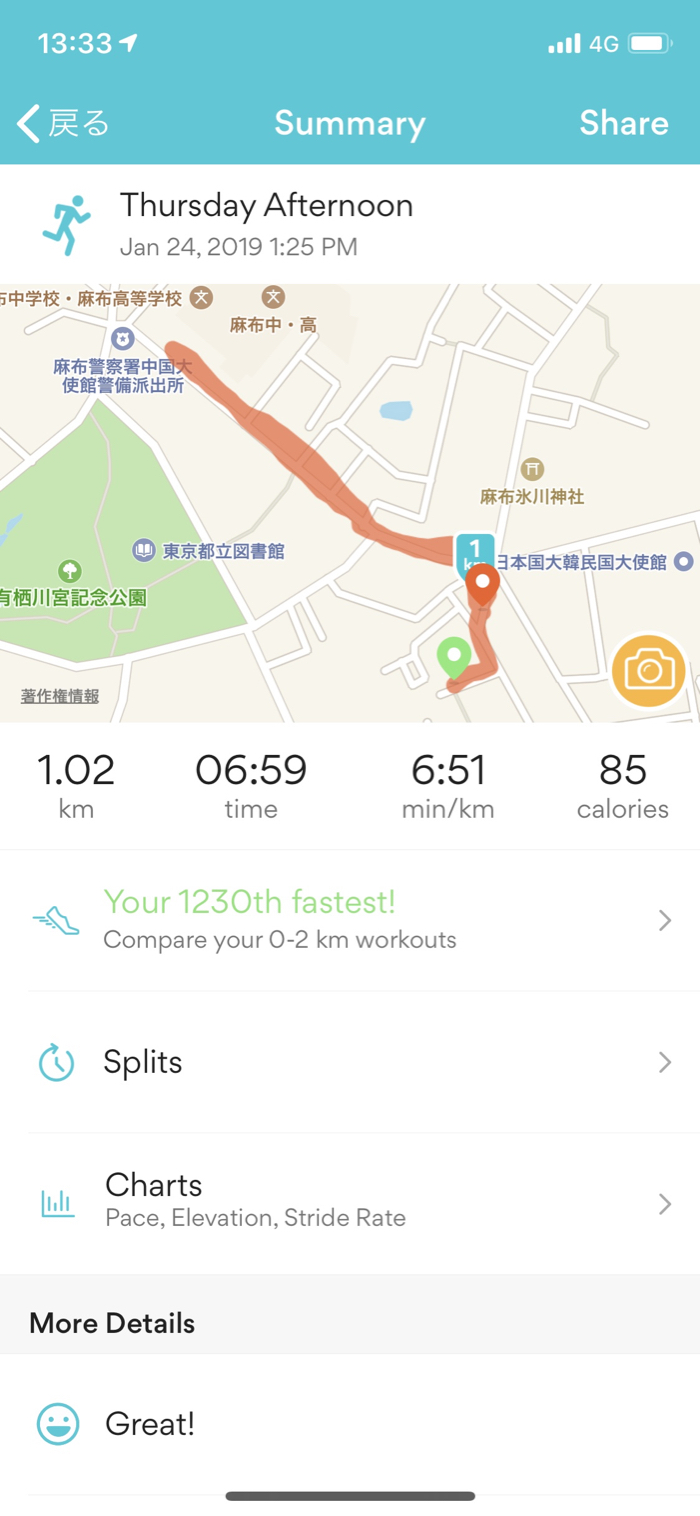Open the Splits details

pyautogui.click(x=350, y=1062)
